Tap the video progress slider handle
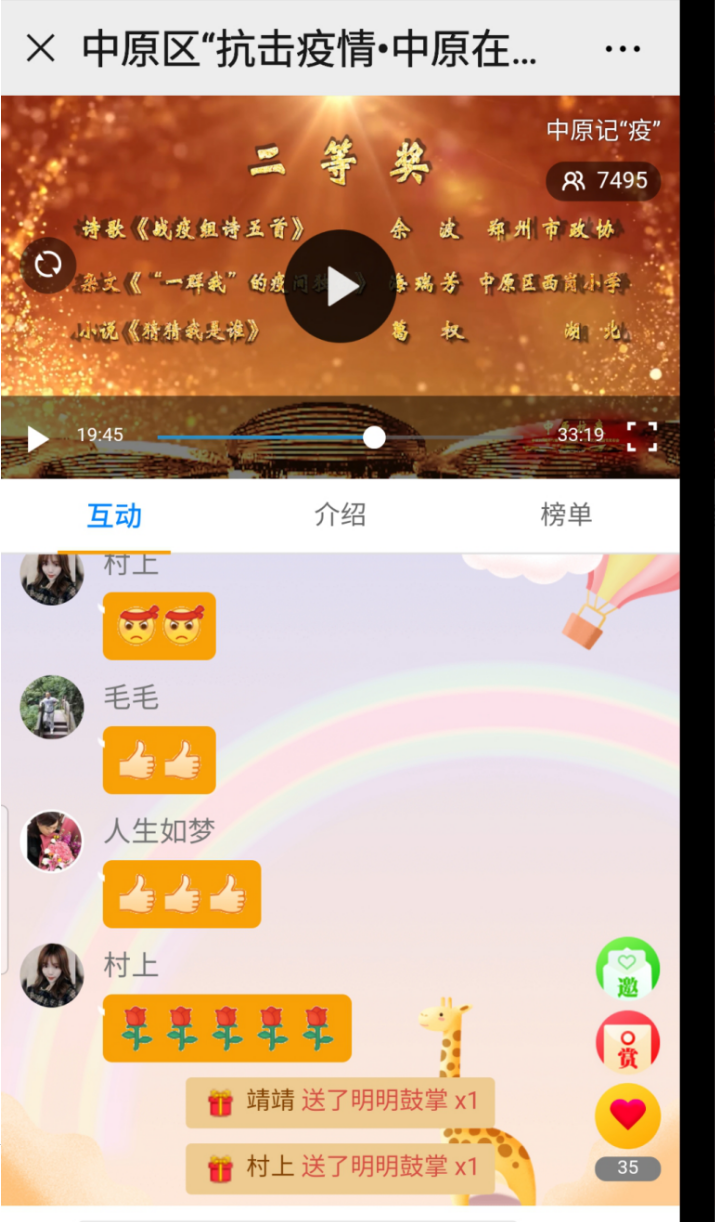 374,437
